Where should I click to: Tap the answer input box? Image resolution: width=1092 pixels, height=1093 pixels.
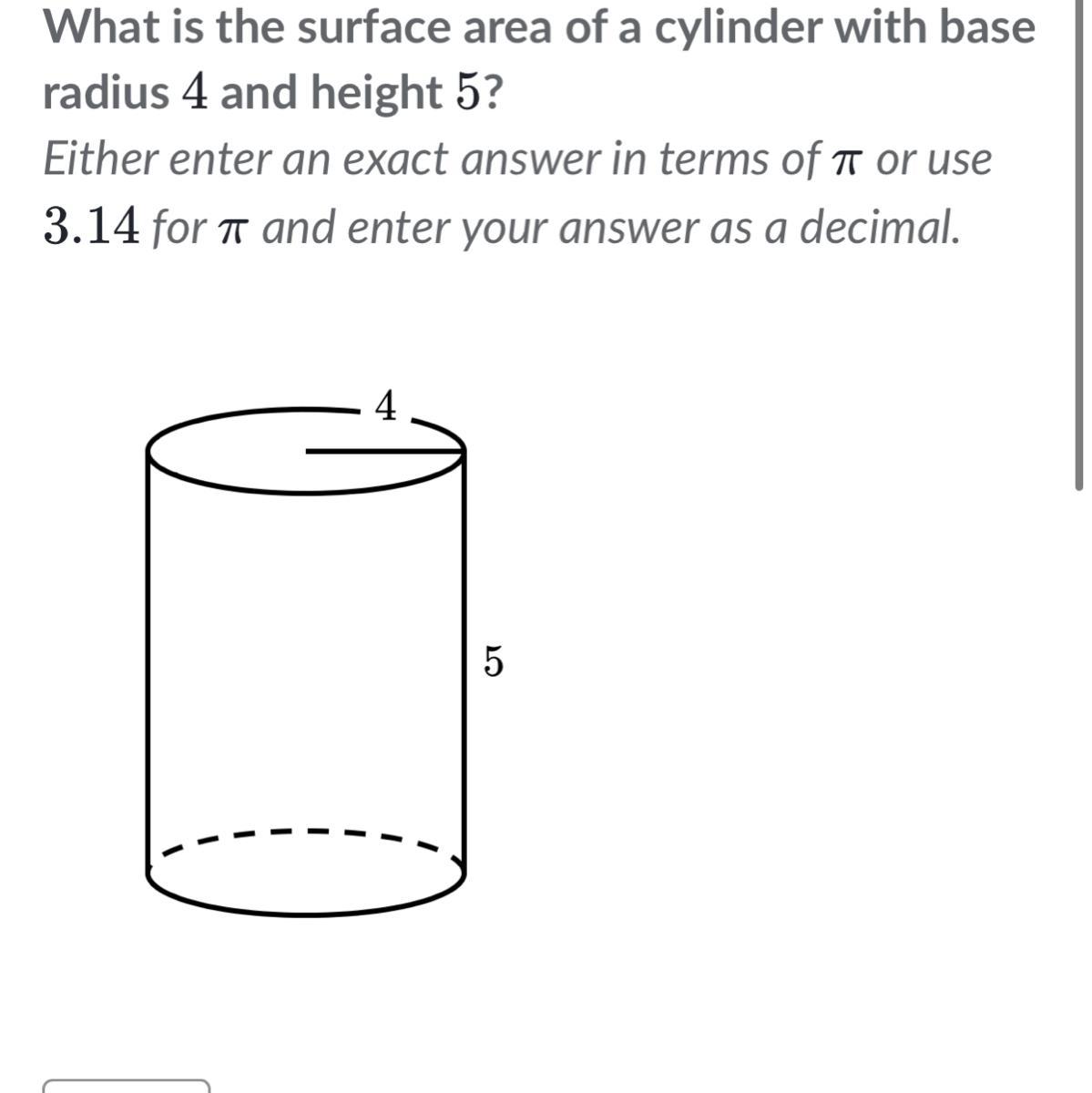[127, 1085]
